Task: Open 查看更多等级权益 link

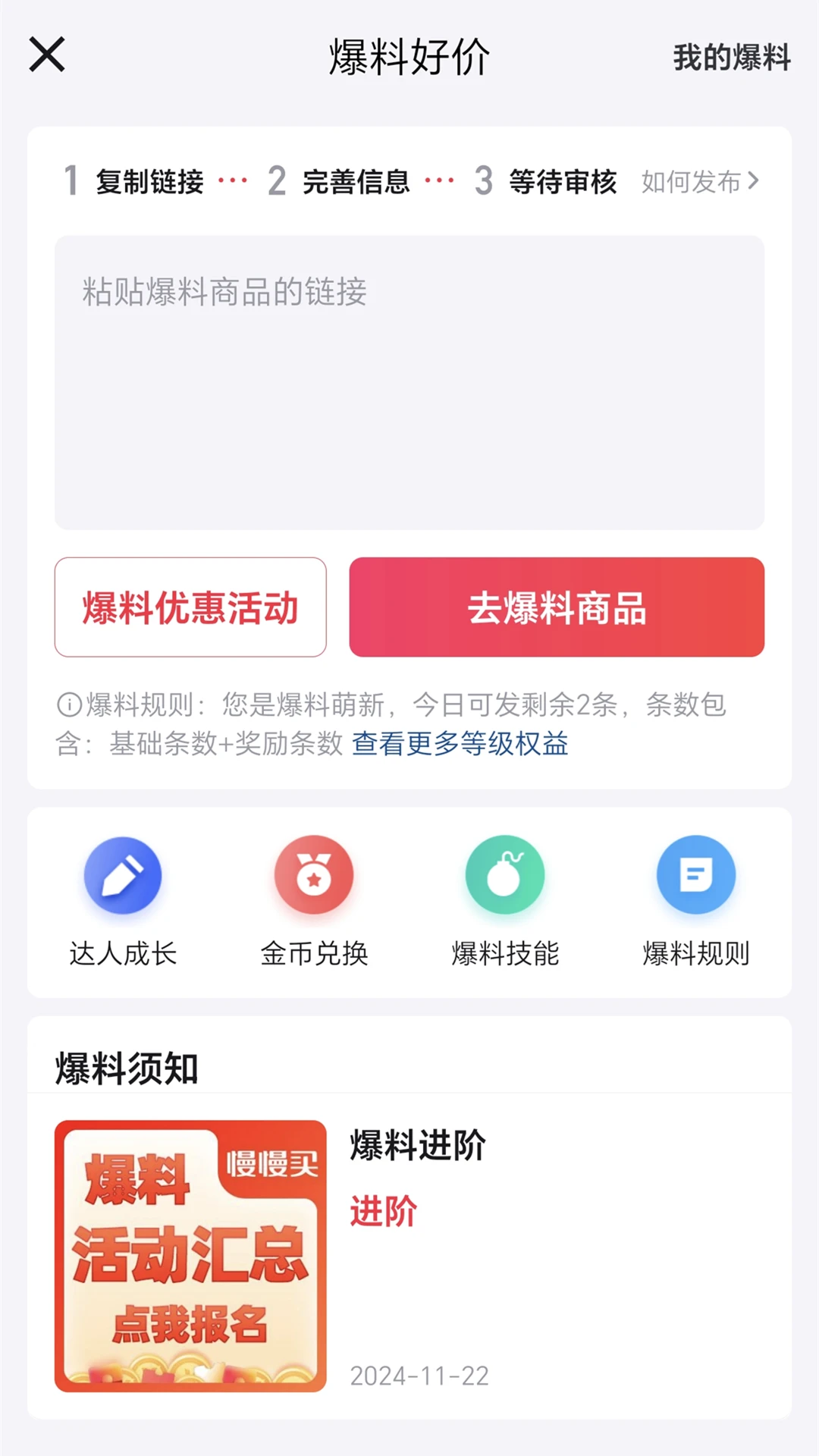Action: click(460, 745)
